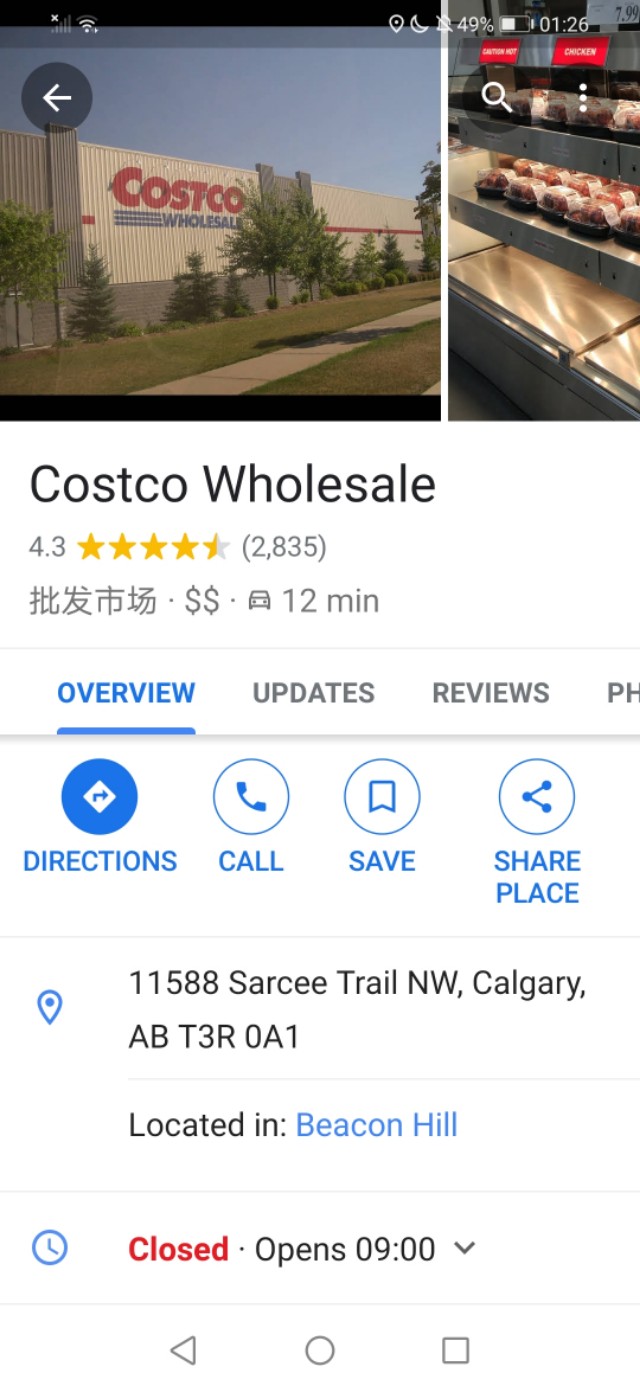Open recent apps from the navigation bar
This screenshot has height=1386, width=640.
click(x=455, y=1351)
